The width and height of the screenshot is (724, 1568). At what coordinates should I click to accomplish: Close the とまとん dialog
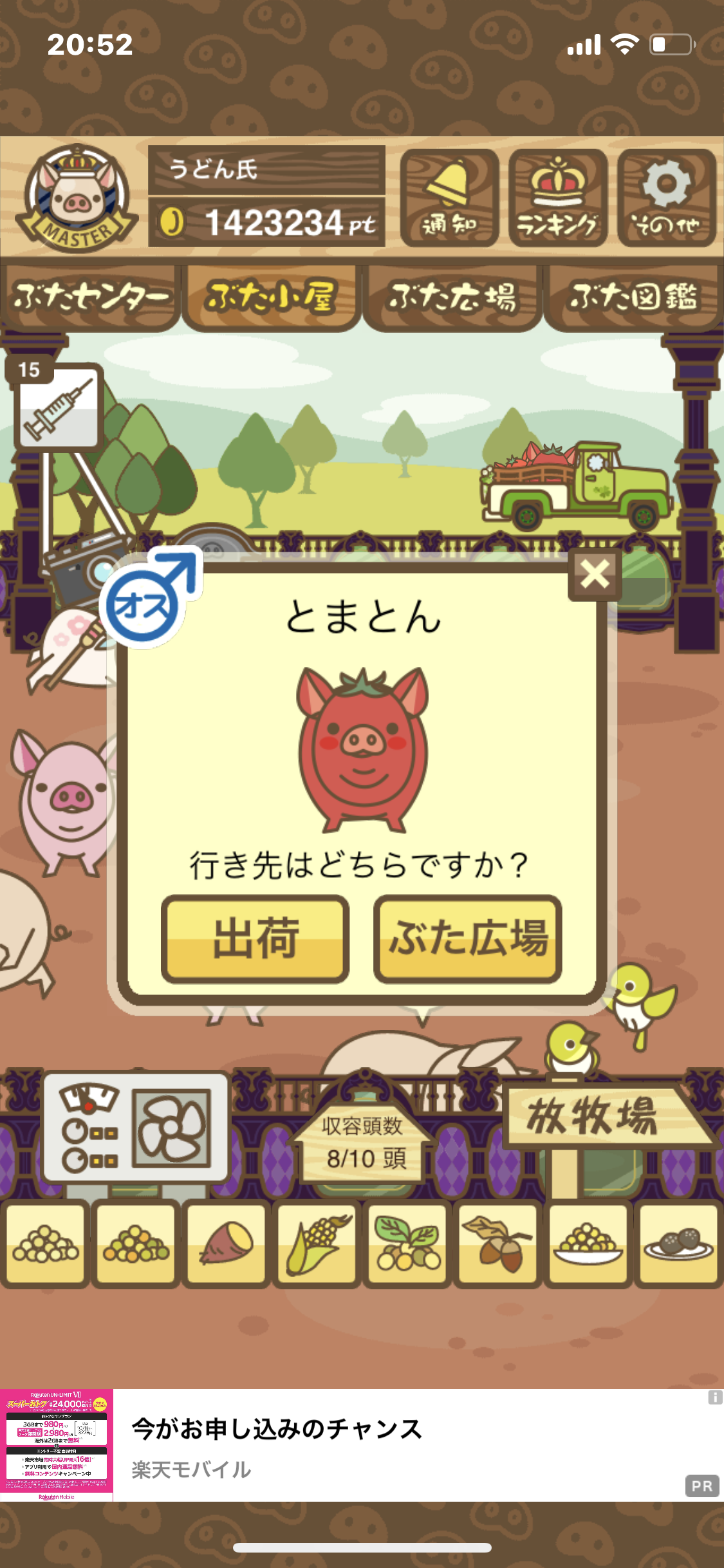point(595,574)
